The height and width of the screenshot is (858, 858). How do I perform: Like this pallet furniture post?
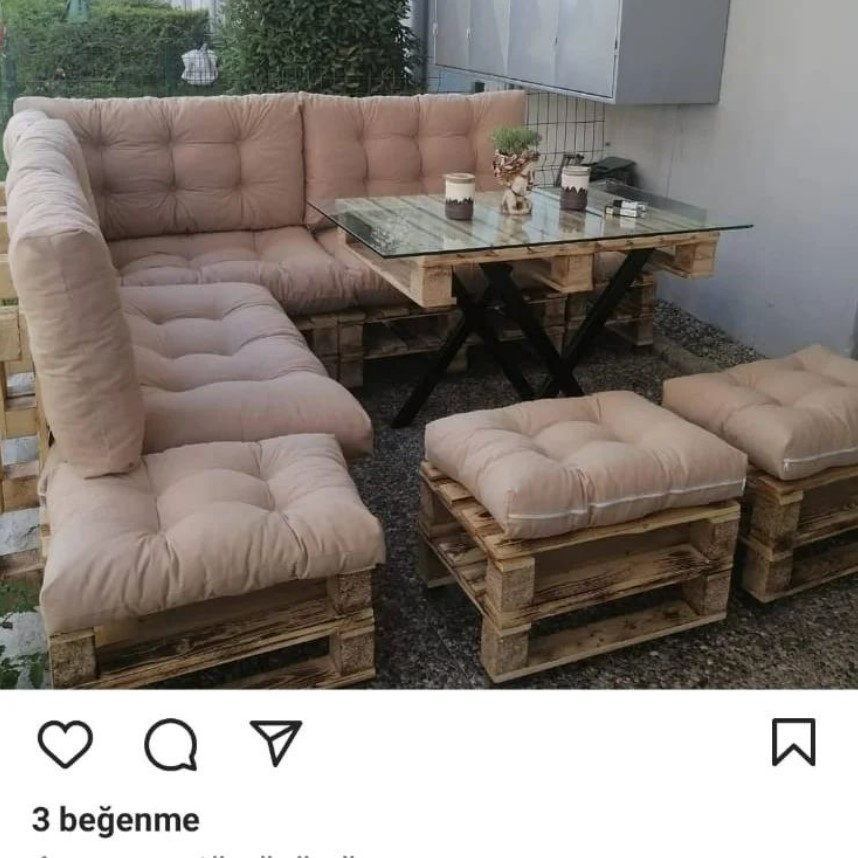tap(65, 744)
